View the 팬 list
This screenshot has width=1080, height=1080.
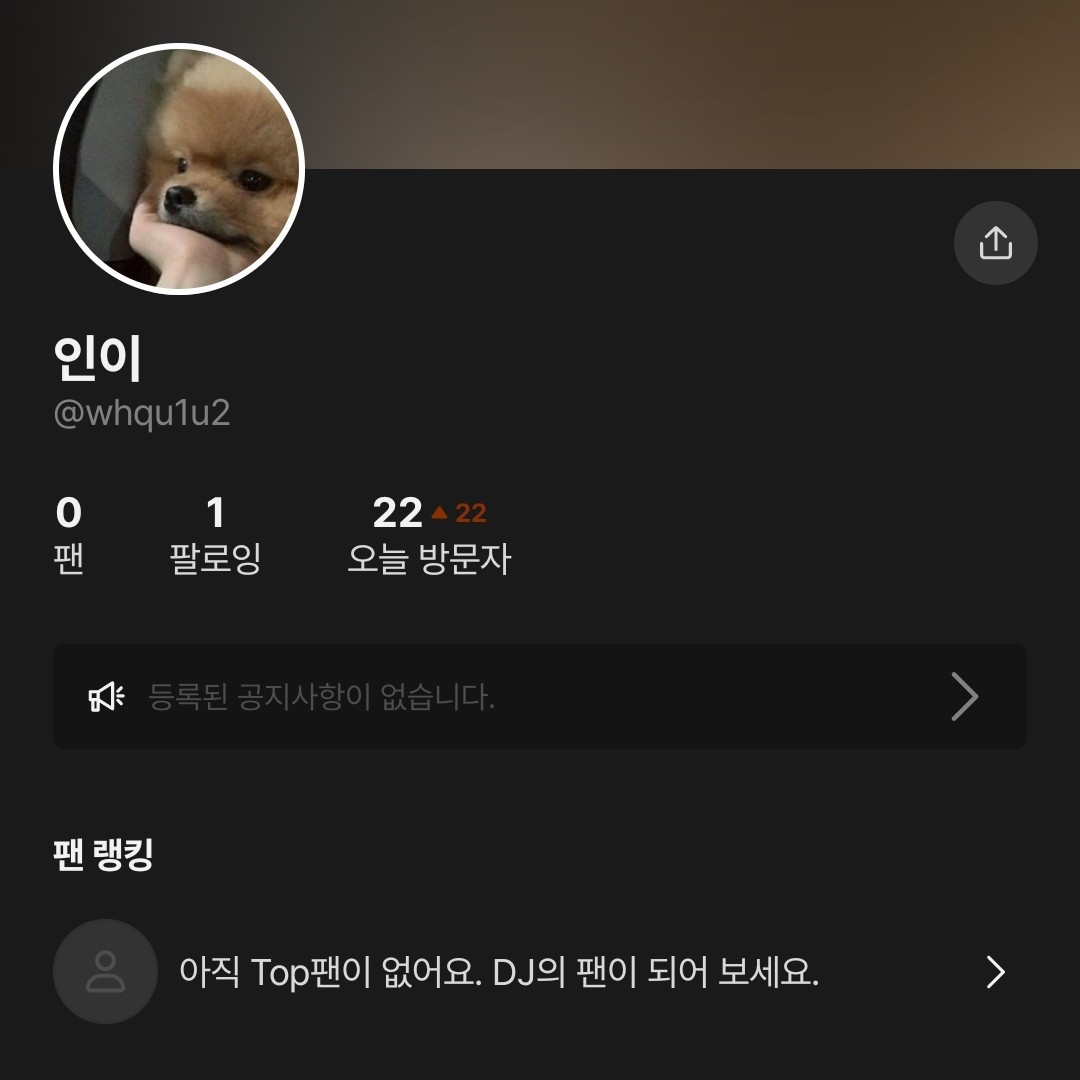[x=68, y=535]
